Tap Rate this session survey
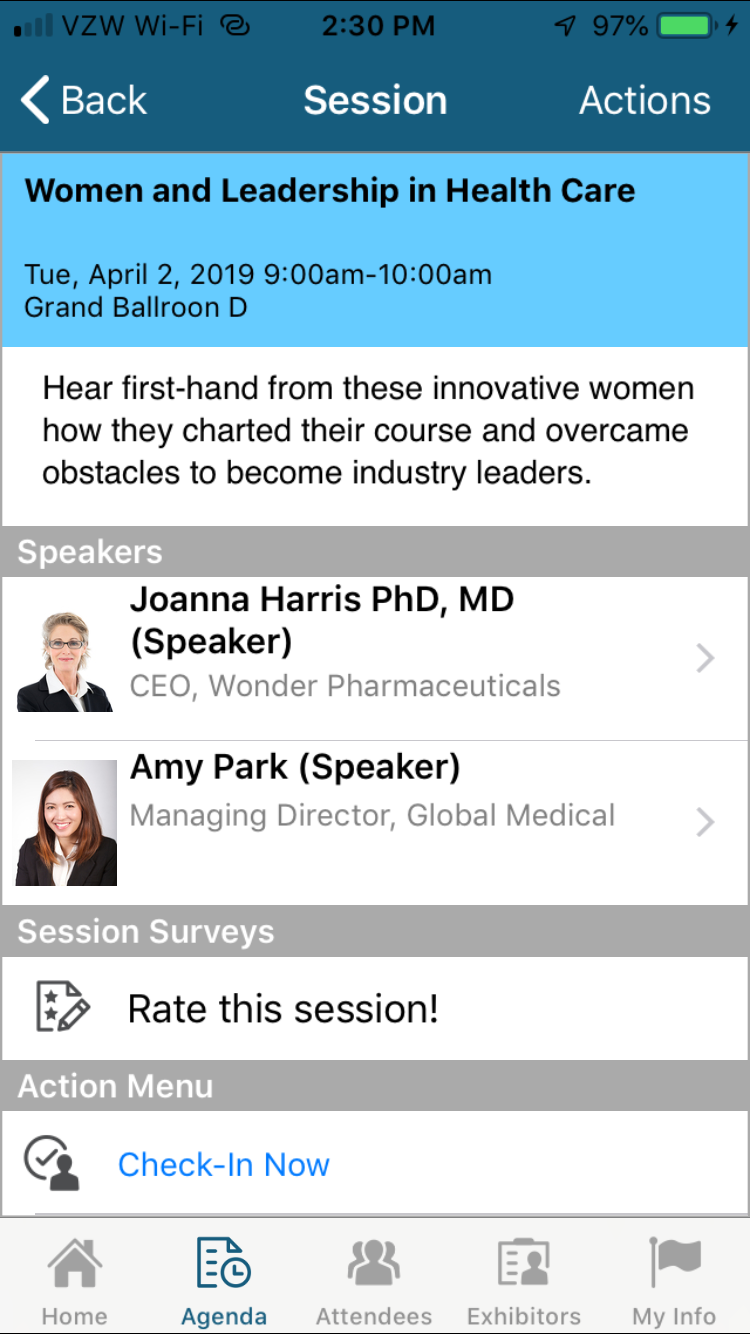The image size is (750, 1334). point(375,1008)
